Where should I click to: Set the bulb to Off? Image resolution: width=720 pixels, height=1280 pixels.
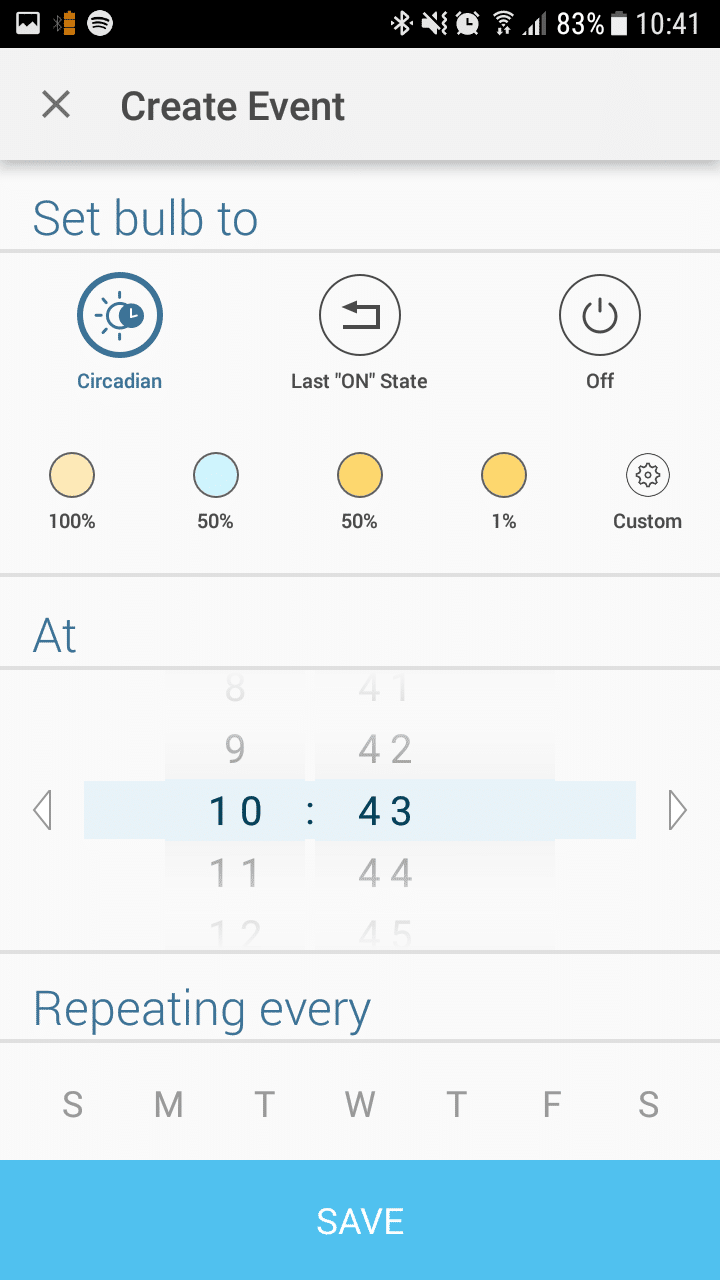tap(600, 316)
